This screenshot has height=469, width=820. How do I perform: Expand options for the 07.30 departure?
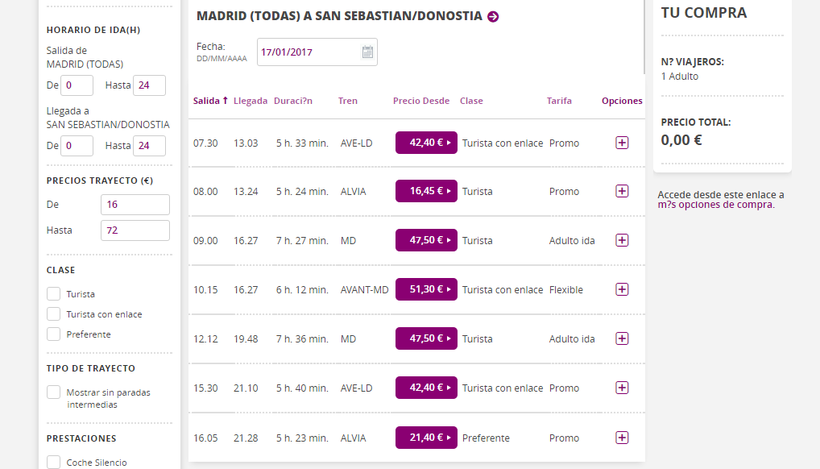622,143
